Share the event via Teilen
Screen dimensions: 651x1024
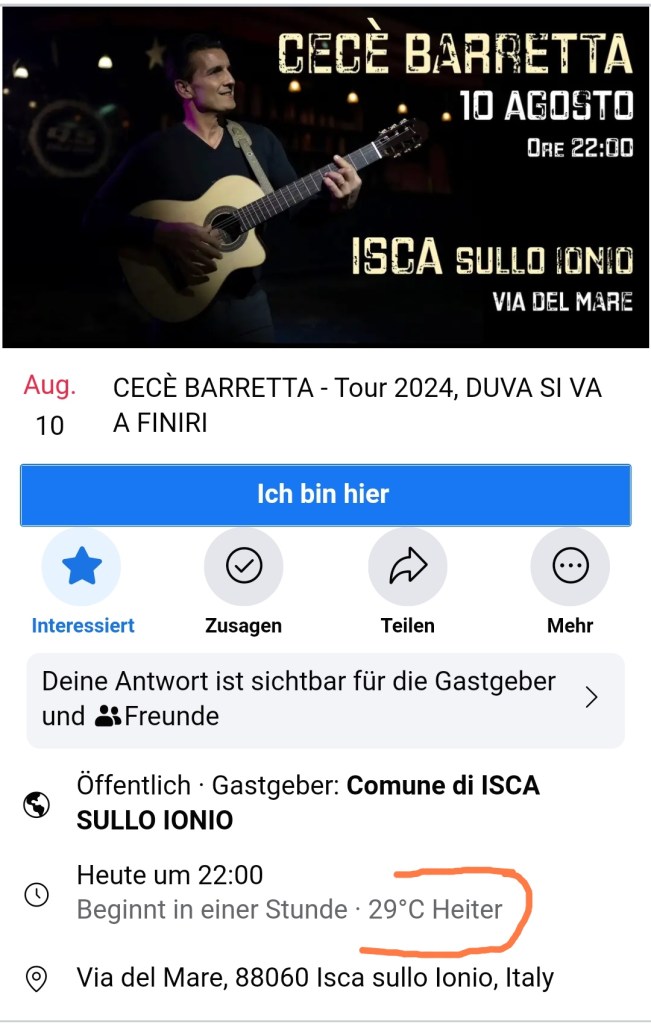(407, 568)
